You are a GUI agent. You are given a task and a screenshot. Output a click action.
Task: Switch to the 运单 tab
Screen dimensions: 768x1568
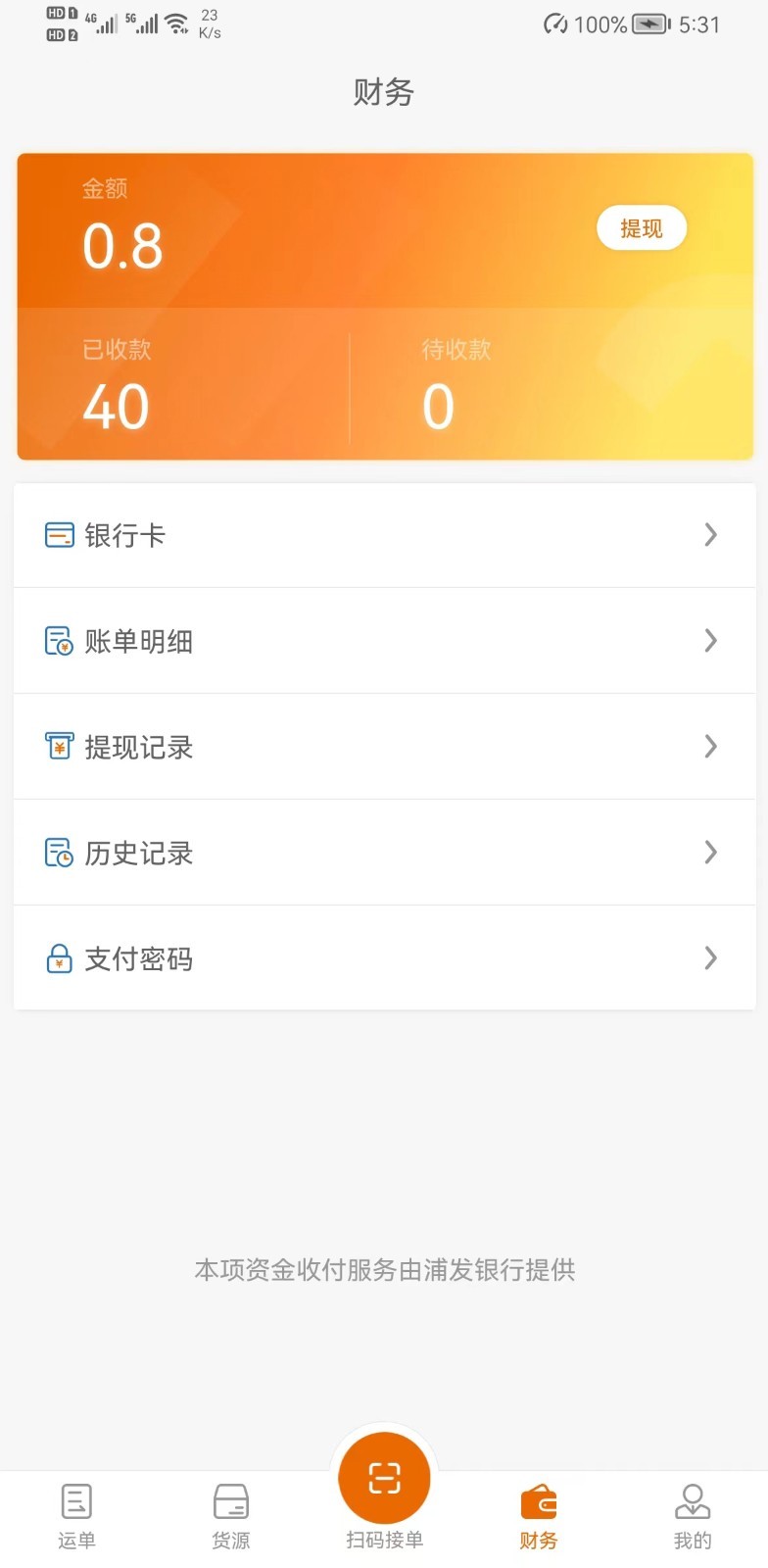click(x=76, y=1516)
